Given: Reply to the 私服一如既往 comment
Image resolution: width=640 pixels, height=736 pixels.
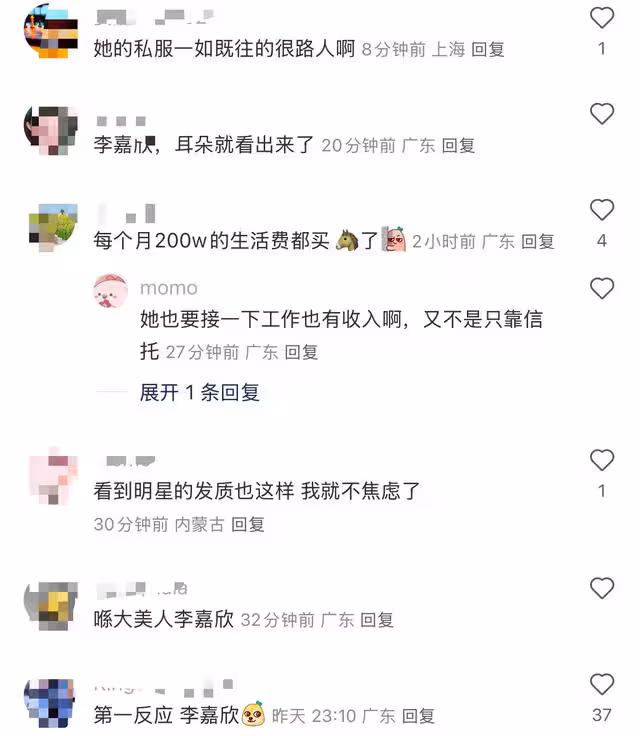Looking at the screenshot, I should pyautogui.click(x=488, y=49).
